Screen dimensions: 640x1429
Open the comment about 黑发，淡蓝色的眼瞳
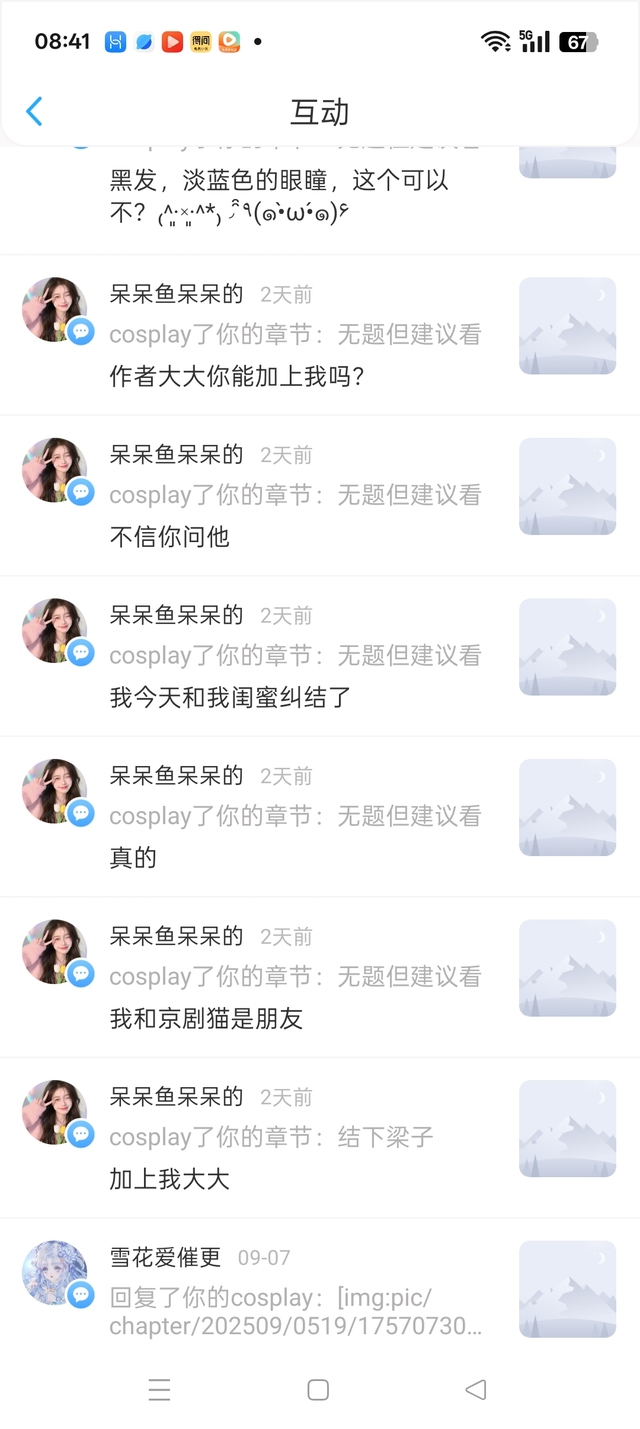point(280,197)
